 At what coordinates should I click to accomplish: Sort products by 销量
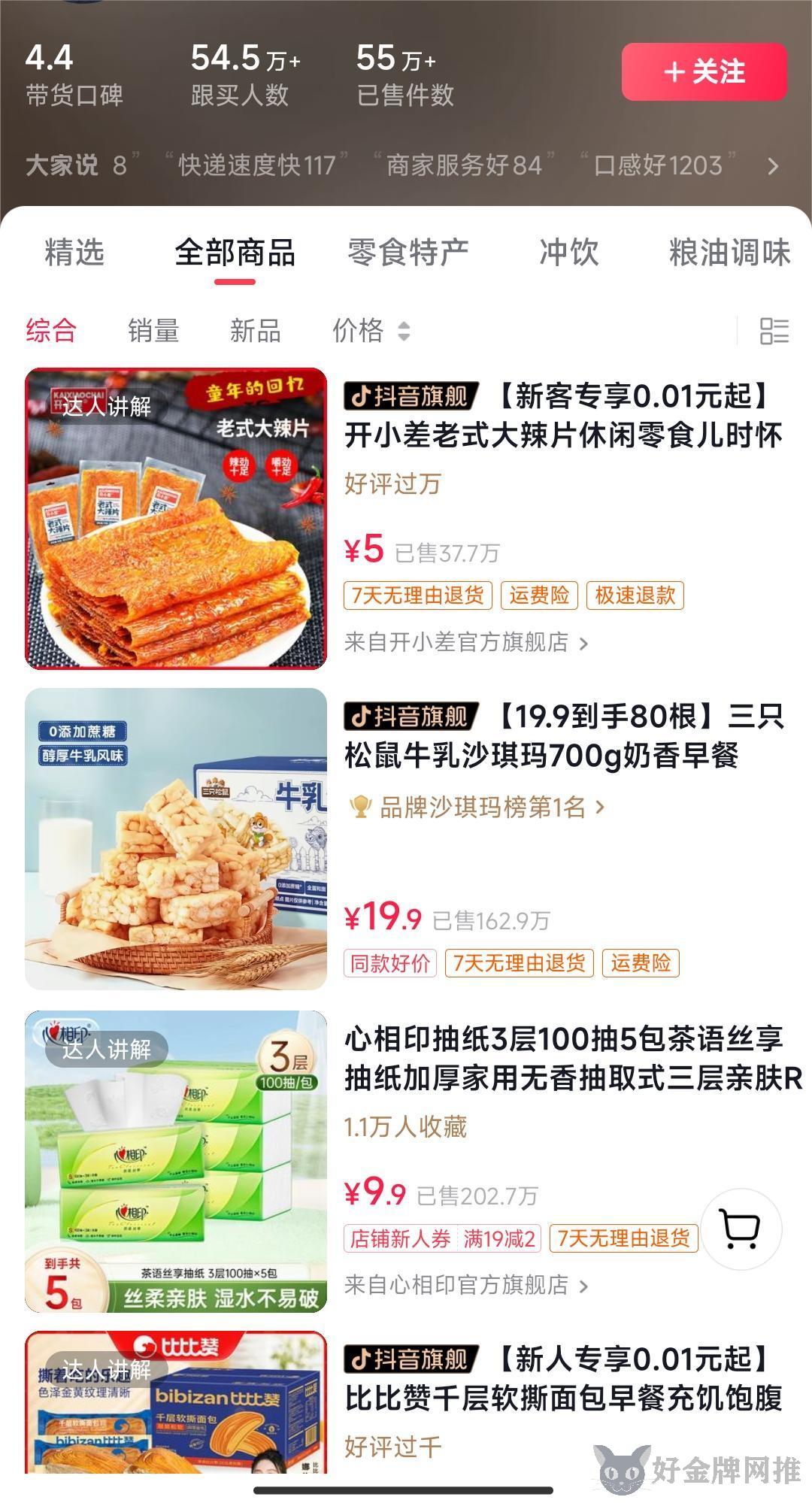coord(153,330)
